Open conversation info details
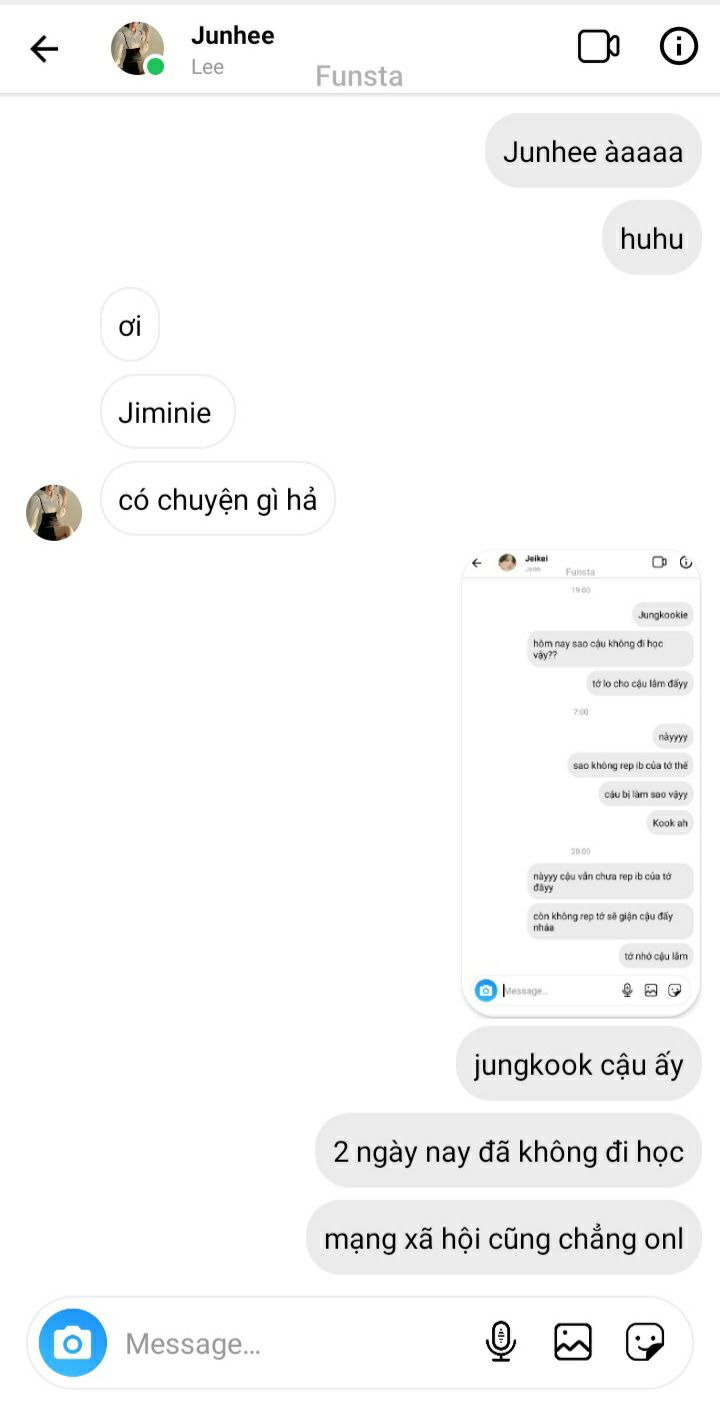The image size is (720, 1403). click(x=679, y=47)
